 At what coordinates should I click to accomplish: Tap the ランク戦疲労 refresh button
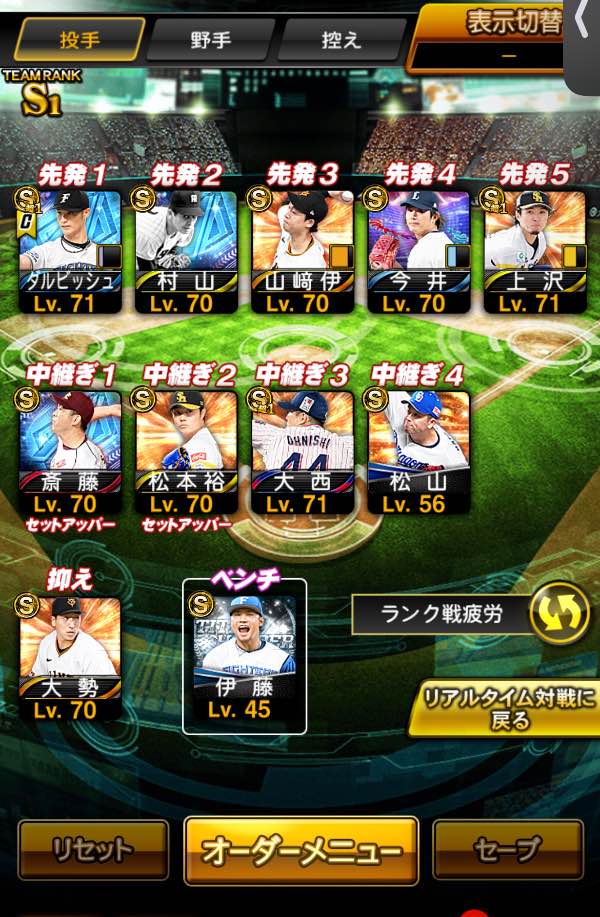click(x=558, y=613)
